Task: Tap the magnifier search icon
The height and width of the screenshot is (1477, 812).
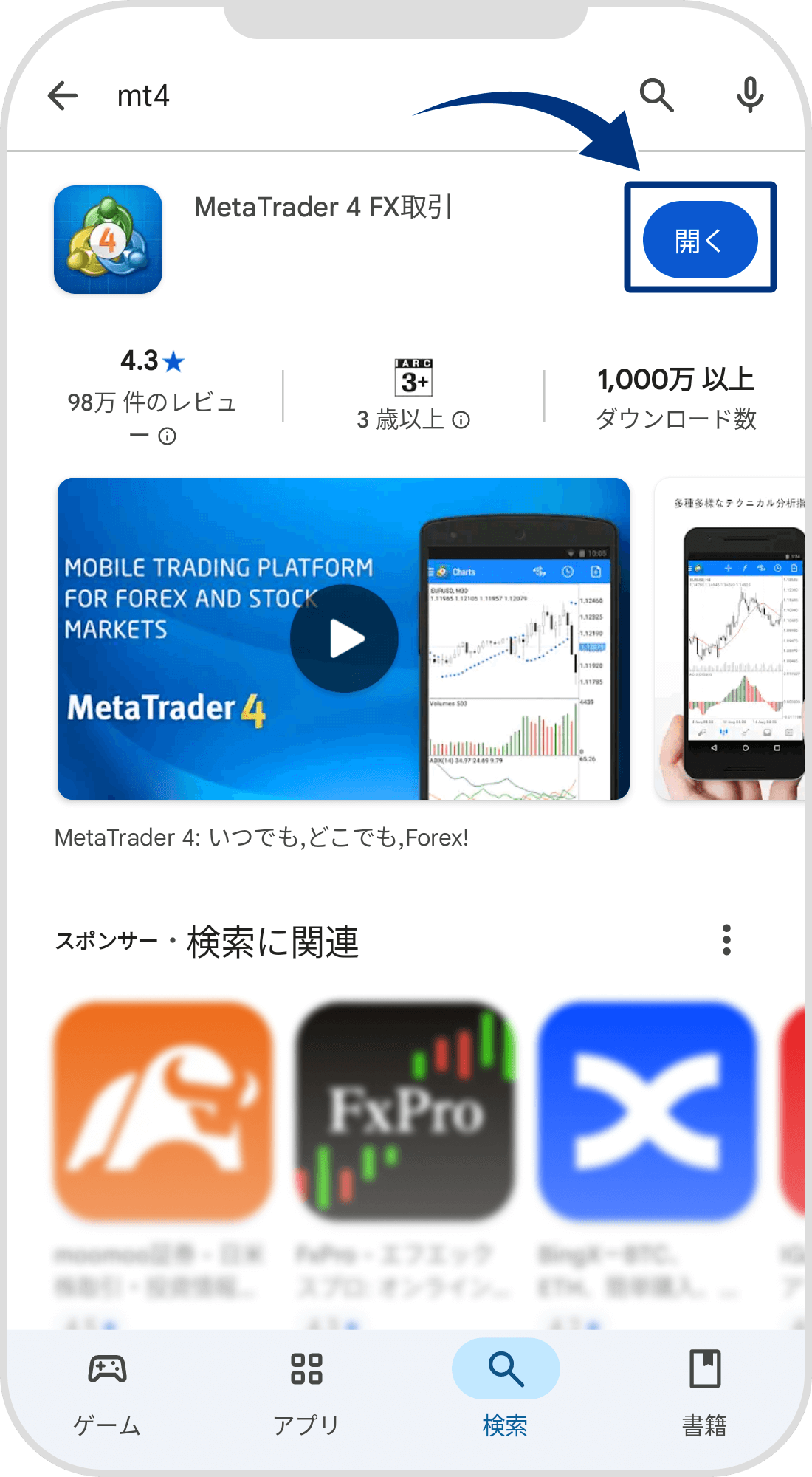Action: pyautogui.click(x=656, y=95)
